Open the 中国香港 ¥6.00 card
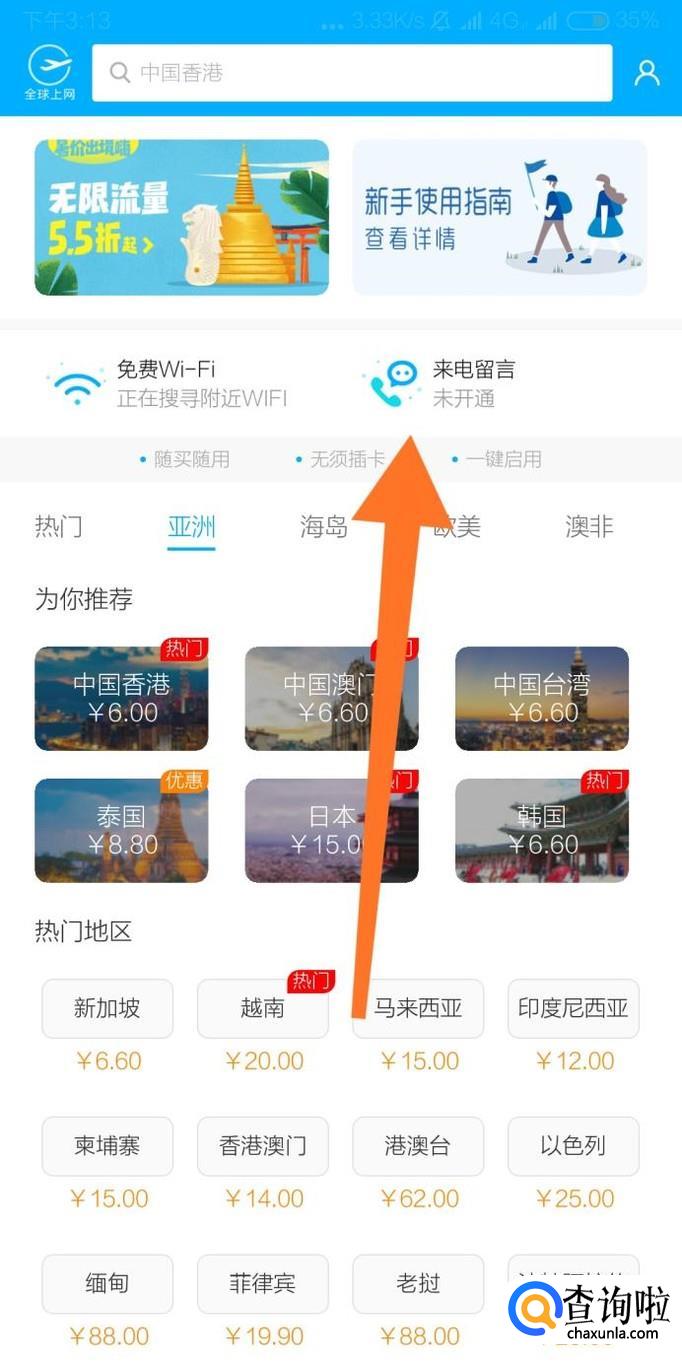This screenshot has width=682, height=1364. coord(122,698)
